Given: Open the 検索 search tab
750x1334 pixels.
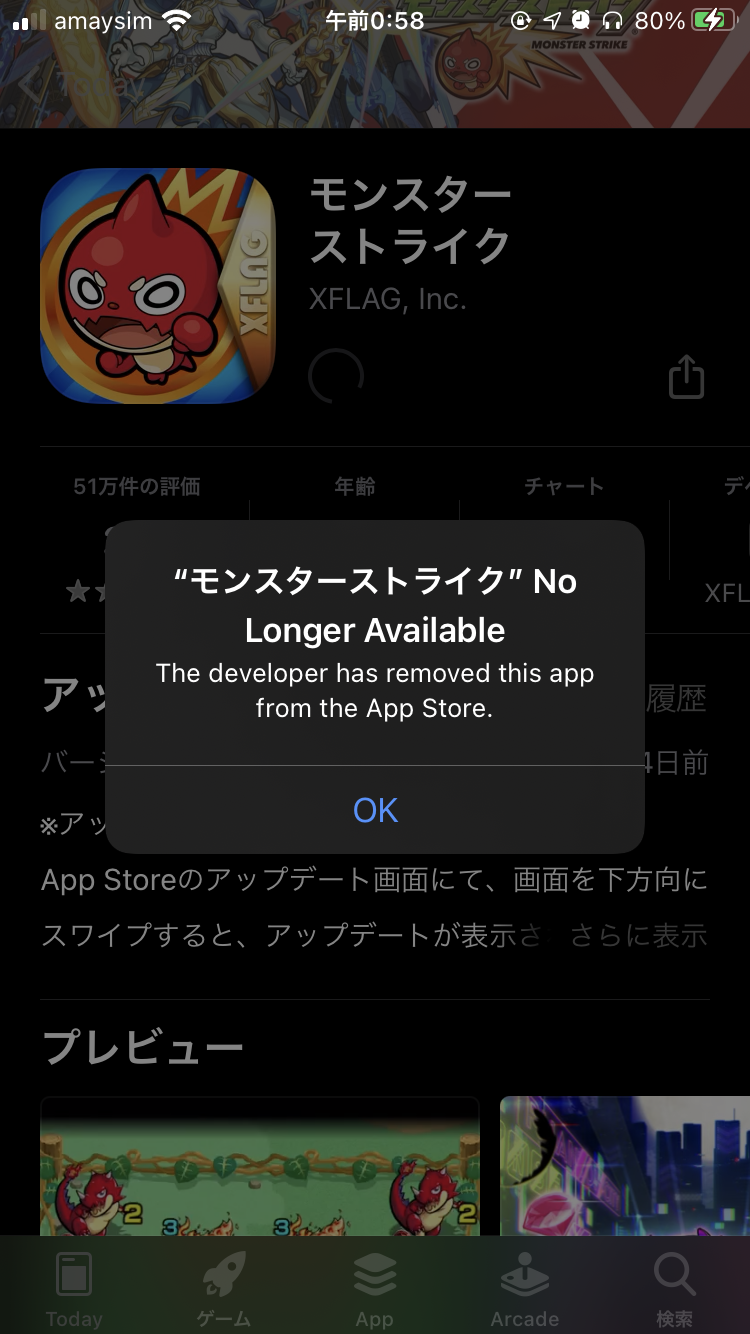Looking at the screenshot, I should 674,1288.
